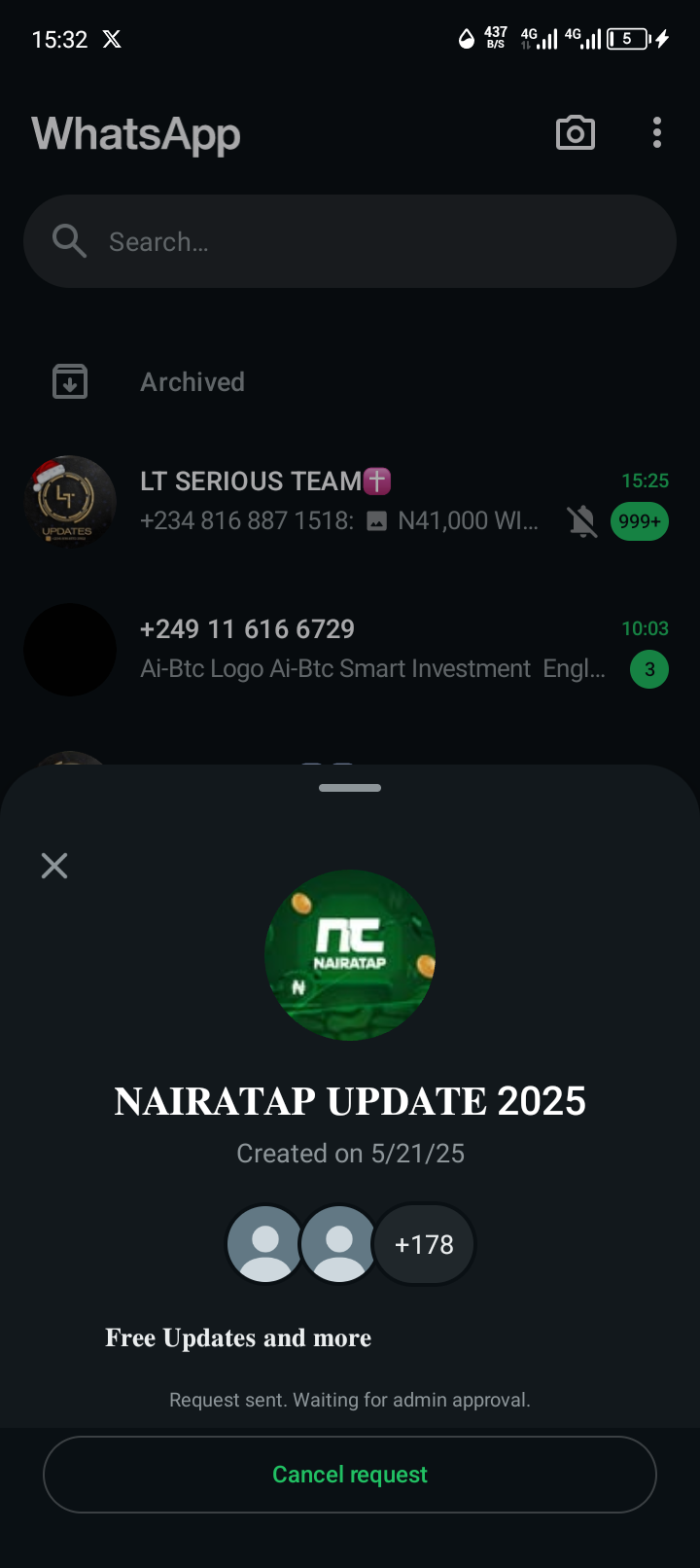This screenshot has width=700, height=1568.
Task: Close the NAIRATAP group info sheet
Action: coord(54,866)
